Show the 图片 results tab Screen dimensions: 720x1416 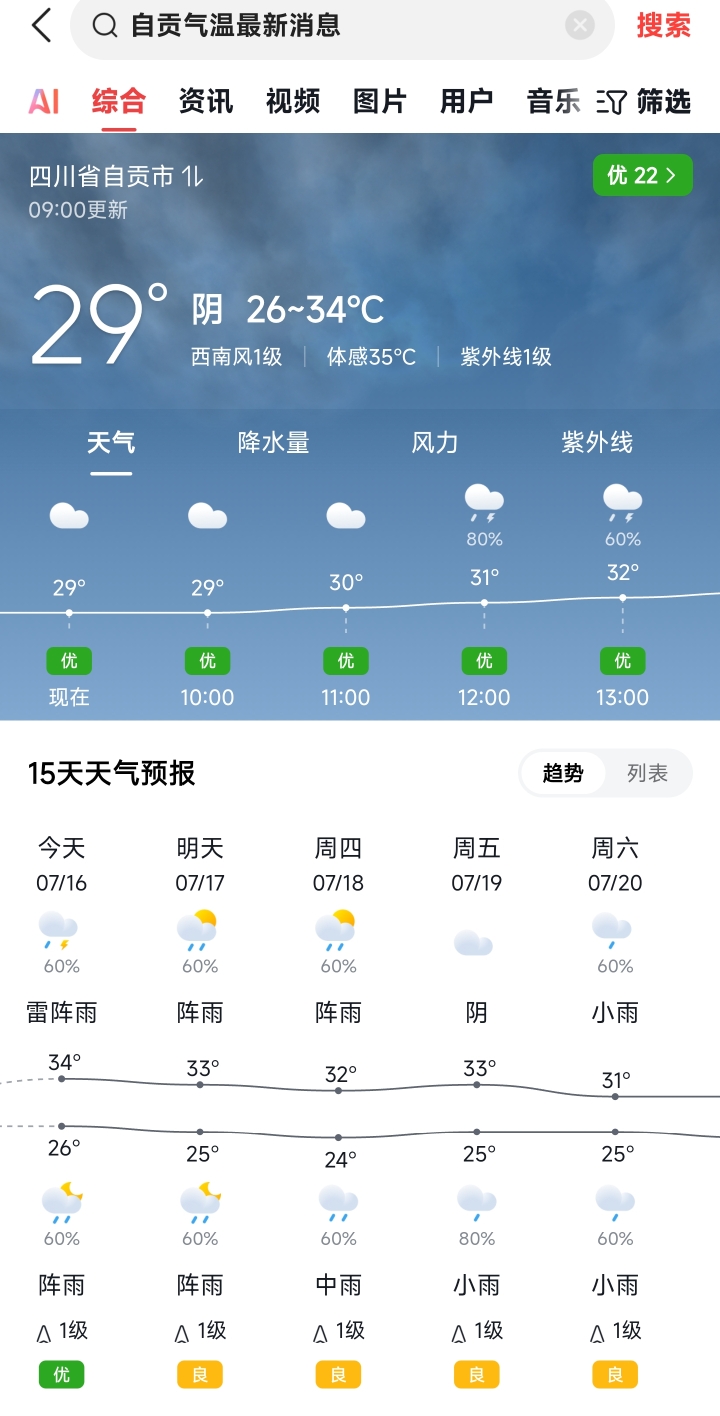[380, 101]
